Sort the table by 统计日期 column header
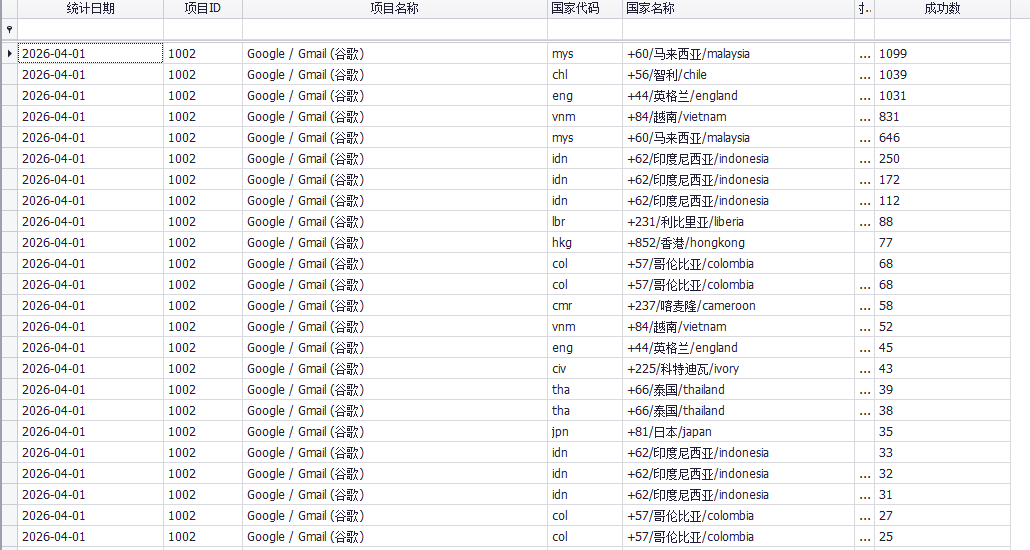This screenshot has height=550, width=1030. point(90,9)
